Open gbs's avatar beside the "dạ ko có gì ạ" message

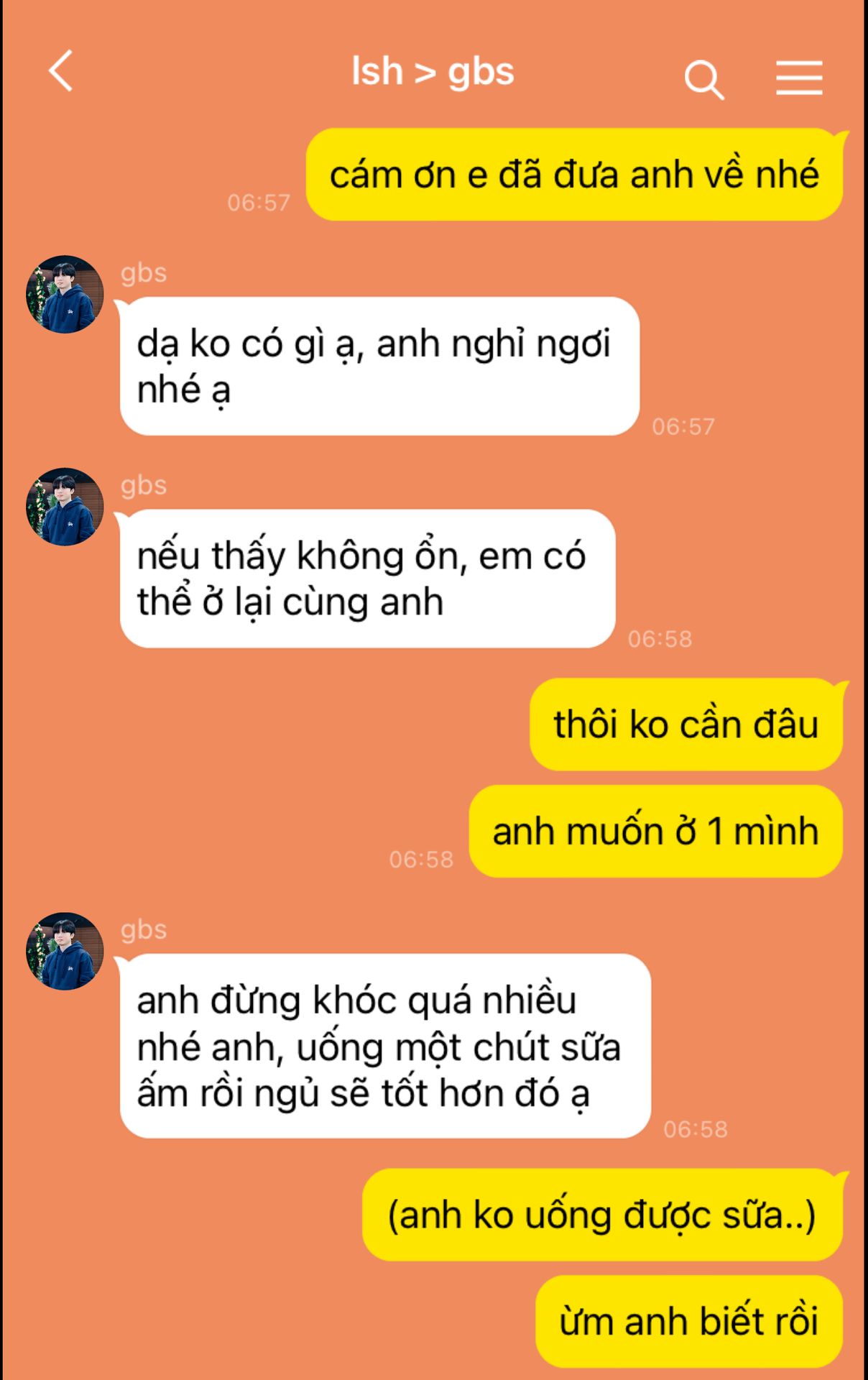[65, 295]
